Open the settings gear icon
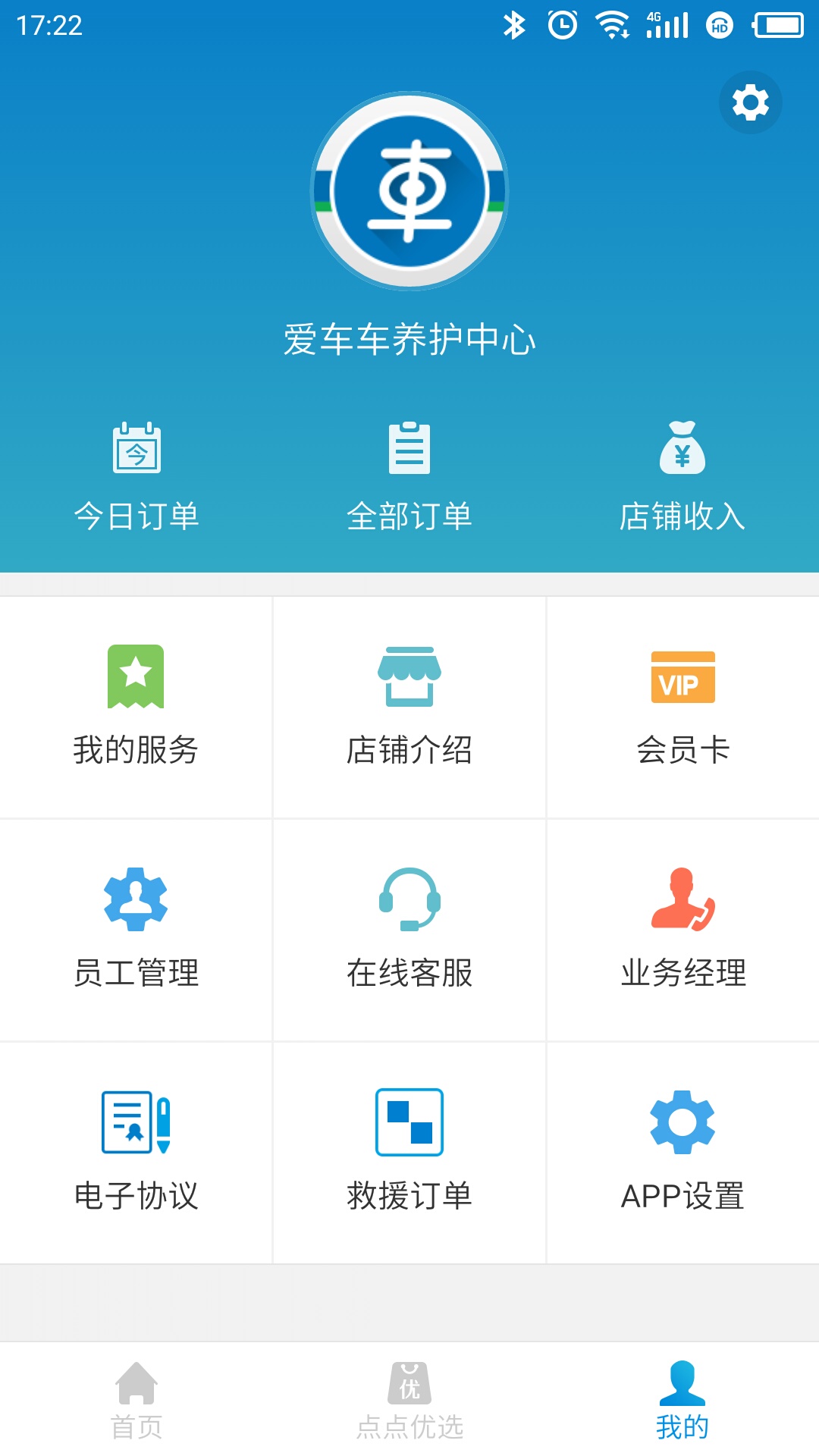Viewport: 819px width, 1456px height. pyautogui.click(x=750, y=102)
